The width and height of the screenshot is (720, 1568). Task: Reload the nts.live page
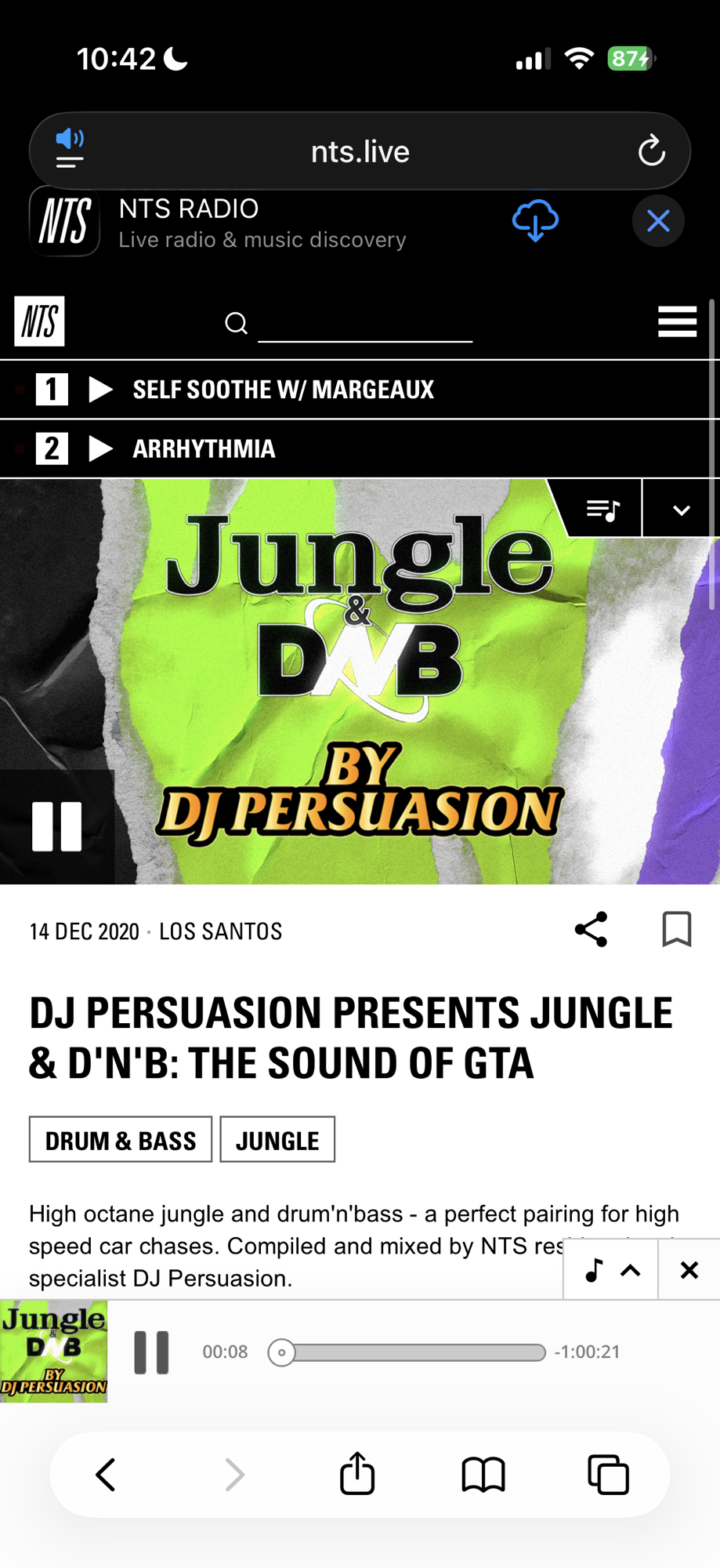click(651, 151)
